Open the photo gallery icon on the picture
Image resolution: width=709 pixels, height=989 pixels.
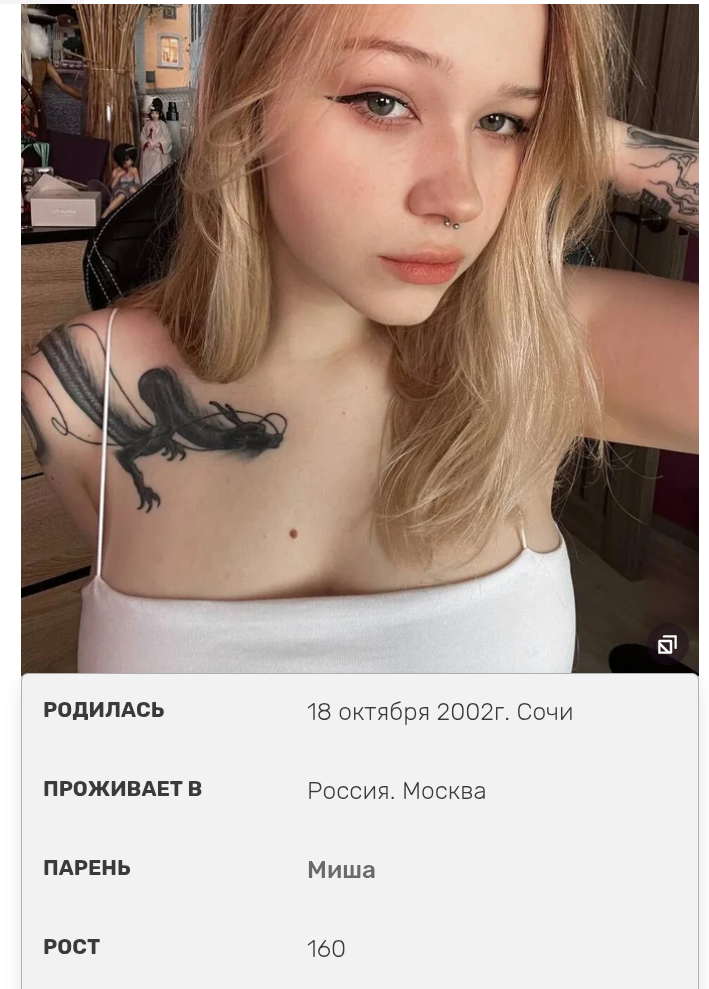tap(667, 645)
